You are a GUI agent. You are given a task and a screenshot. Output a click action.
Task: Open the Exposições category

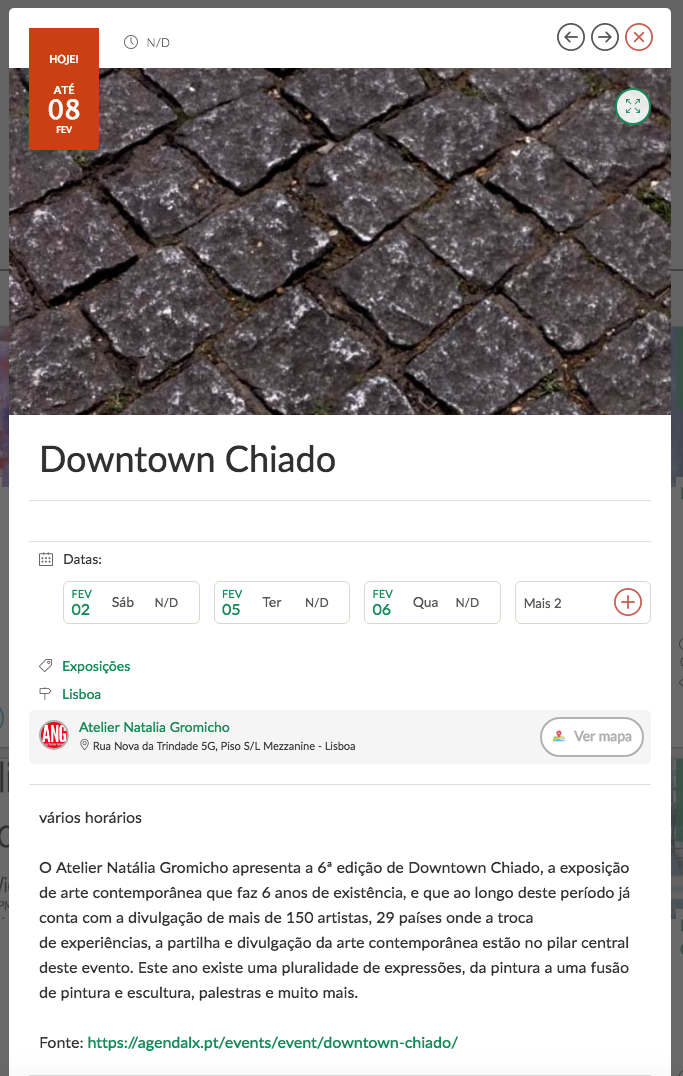click(x=96, y=666)
